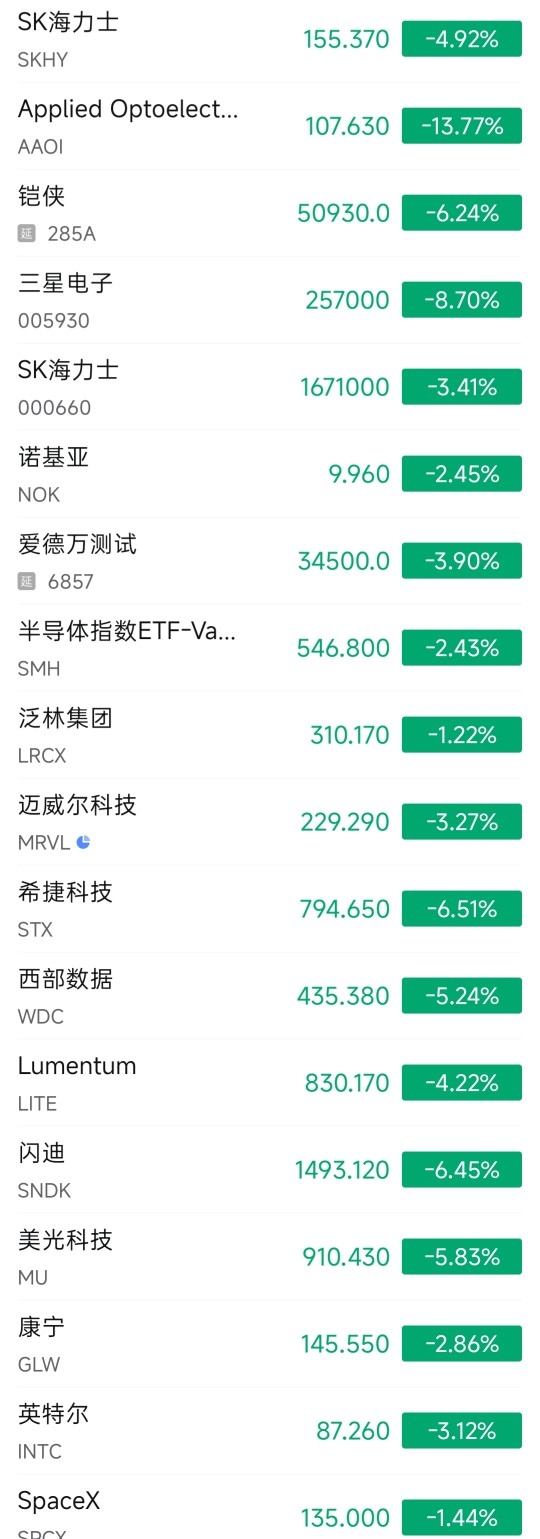Tap the -8.70% change badge for 三星电子
Screen dimensions: 540x1539
point(462,300)
